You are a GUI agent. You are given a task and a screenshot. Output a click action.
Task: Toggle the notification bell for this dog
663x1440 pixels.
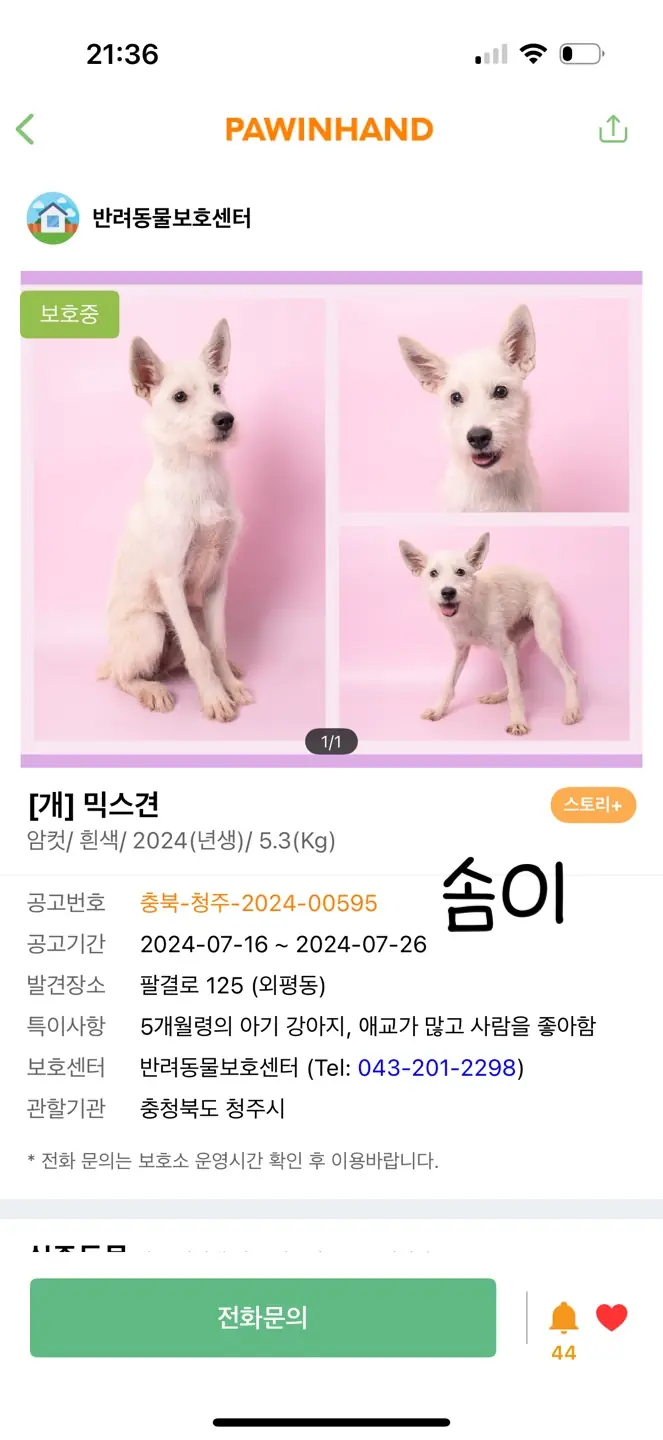click(563, 1318)
